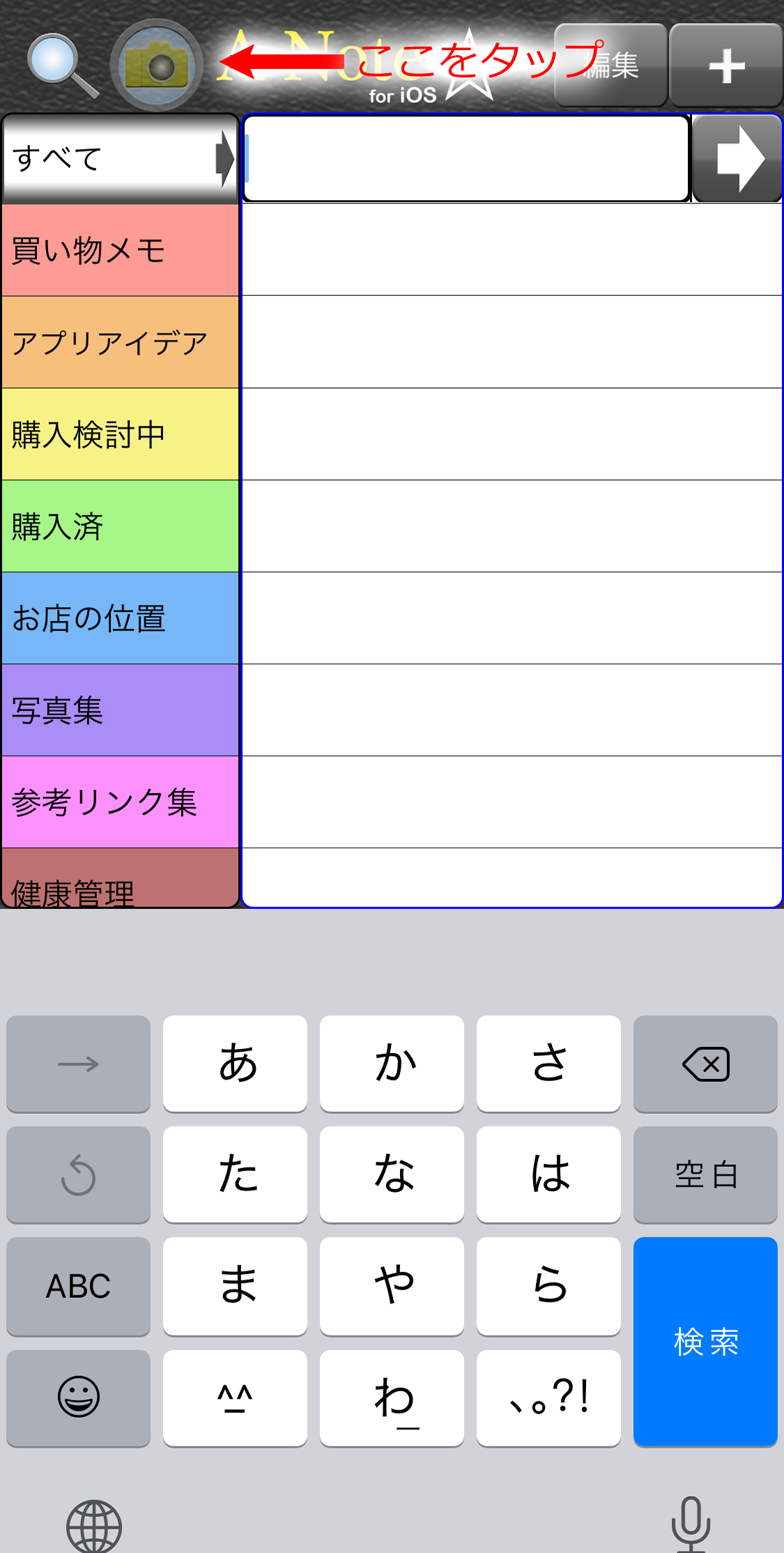
Task: Tap the magnifying glass search icon
Action: [x=62, y=66]
